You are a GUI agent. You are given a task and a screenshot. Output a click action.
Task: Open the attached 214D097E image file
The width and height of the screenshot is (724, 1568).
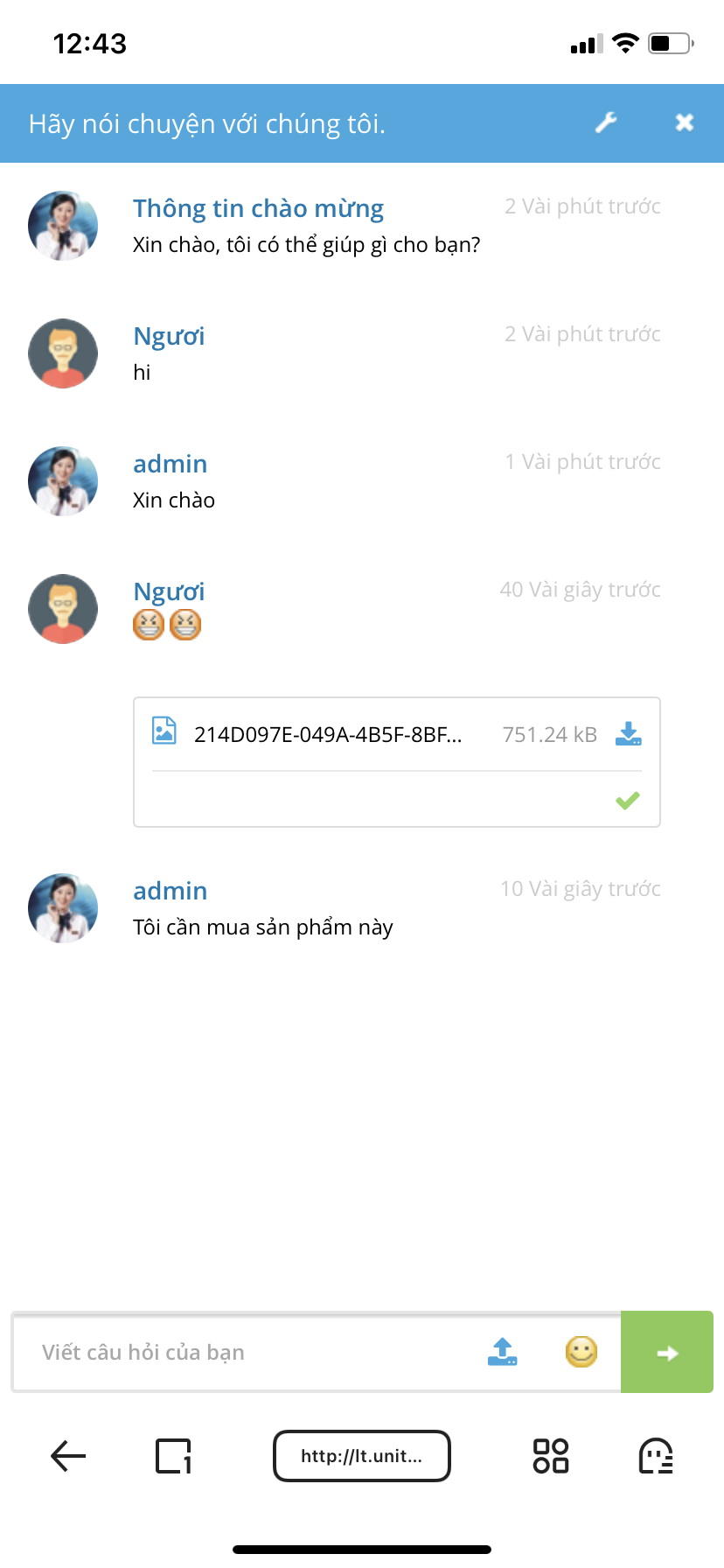pyautogui.click(x=327, y=734)
